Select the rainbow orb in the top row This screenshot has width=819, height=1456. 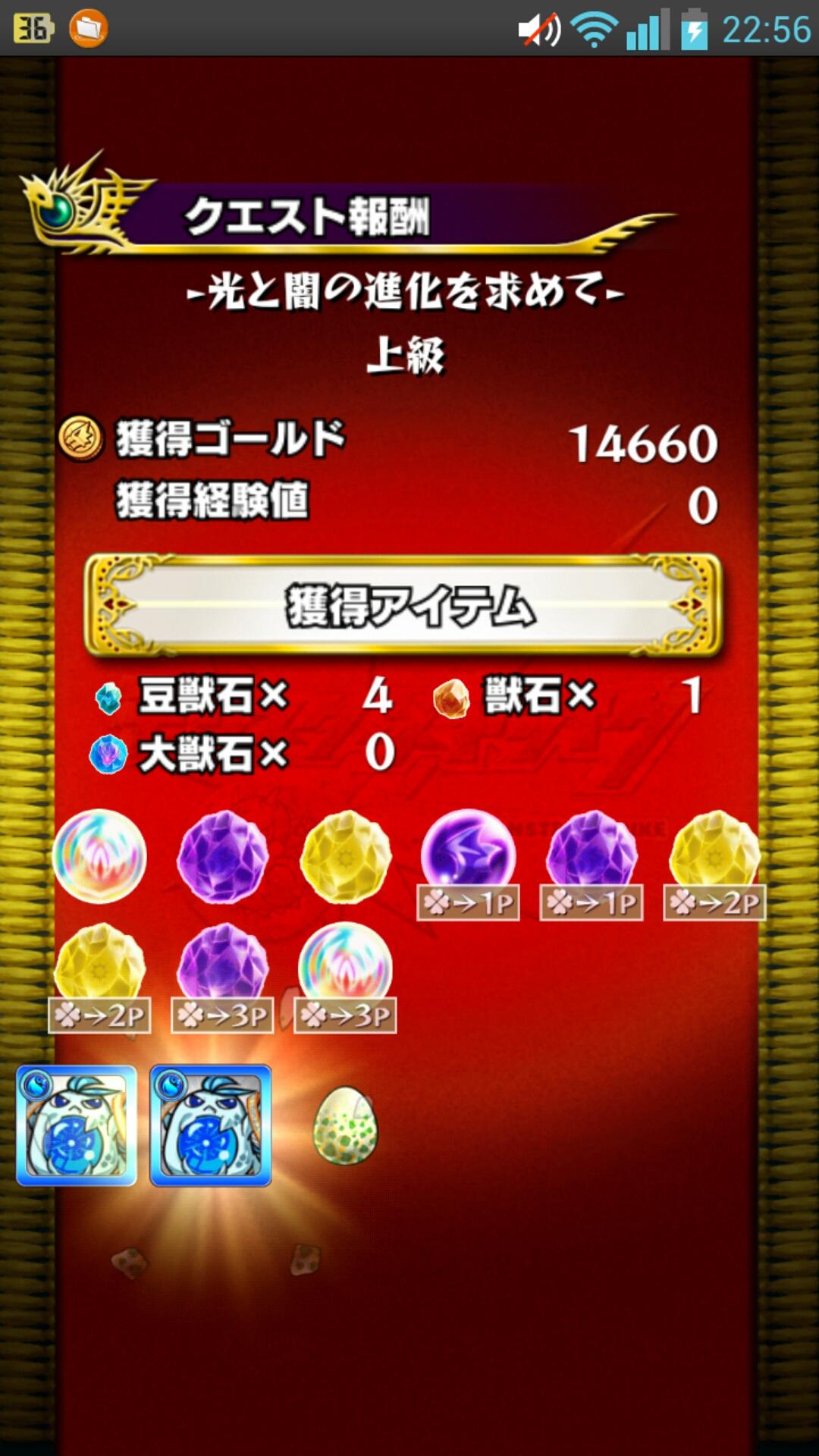[99, 858]
